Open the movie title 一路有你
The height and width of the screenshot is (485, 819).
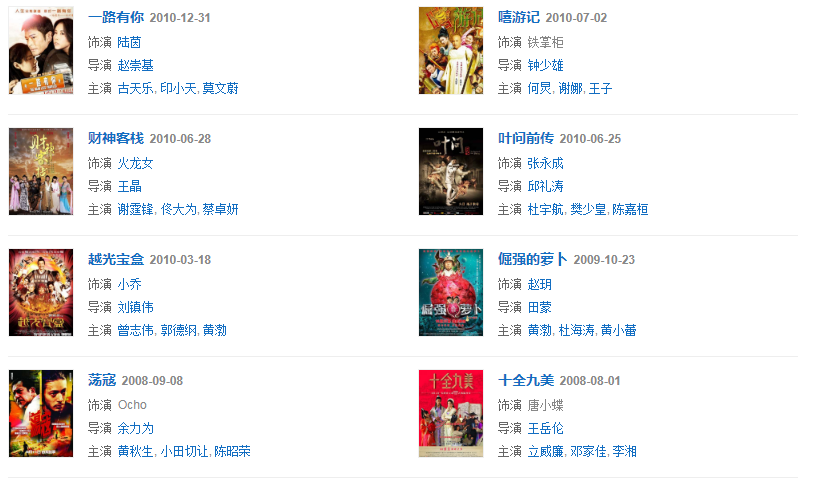pyautogui.click(x=115, y=17)
